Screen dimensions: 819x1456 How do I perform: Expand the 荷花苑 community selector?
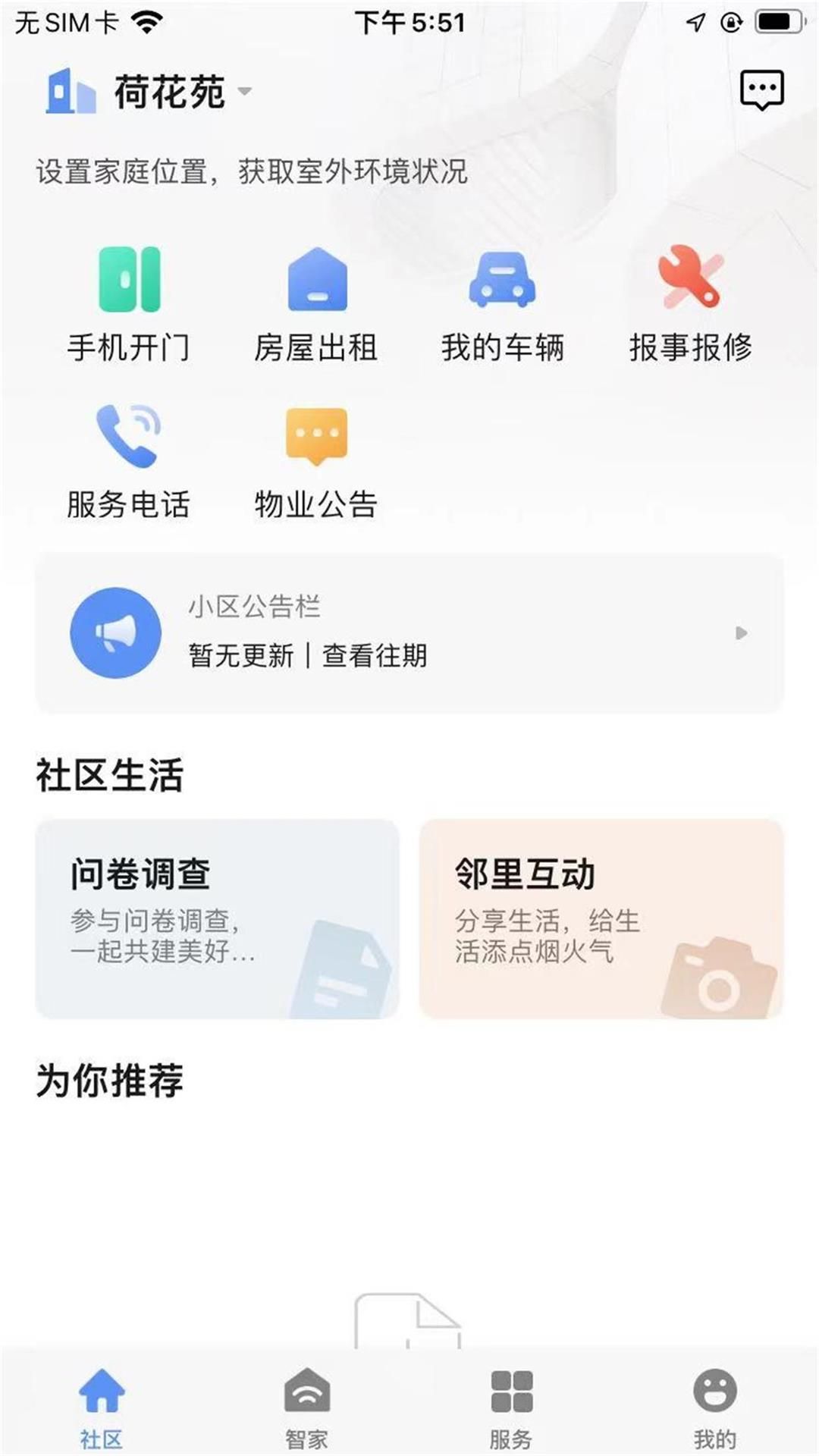click(x=246, y=93)
